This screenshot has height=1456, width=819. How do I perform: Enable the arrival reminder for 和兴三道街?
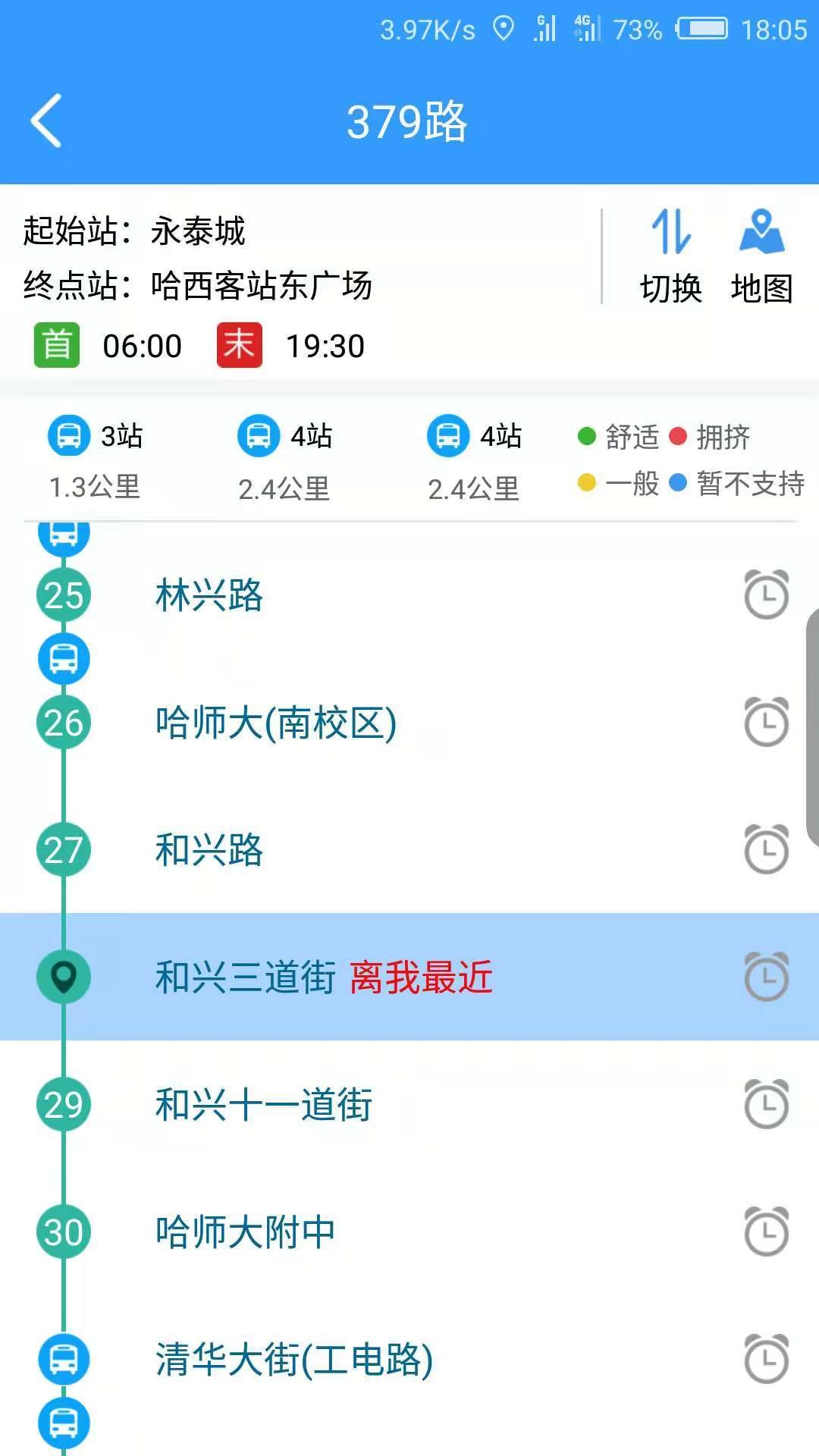tap(766, 977)
